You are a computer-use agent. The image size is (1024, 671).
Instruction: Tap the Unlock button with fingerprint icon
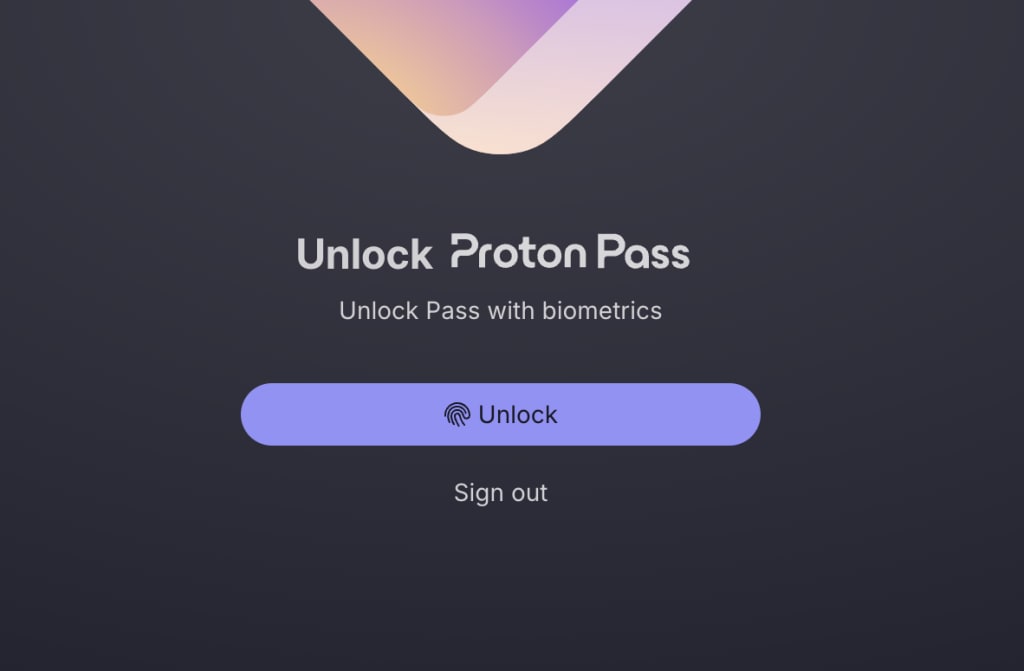500,414
